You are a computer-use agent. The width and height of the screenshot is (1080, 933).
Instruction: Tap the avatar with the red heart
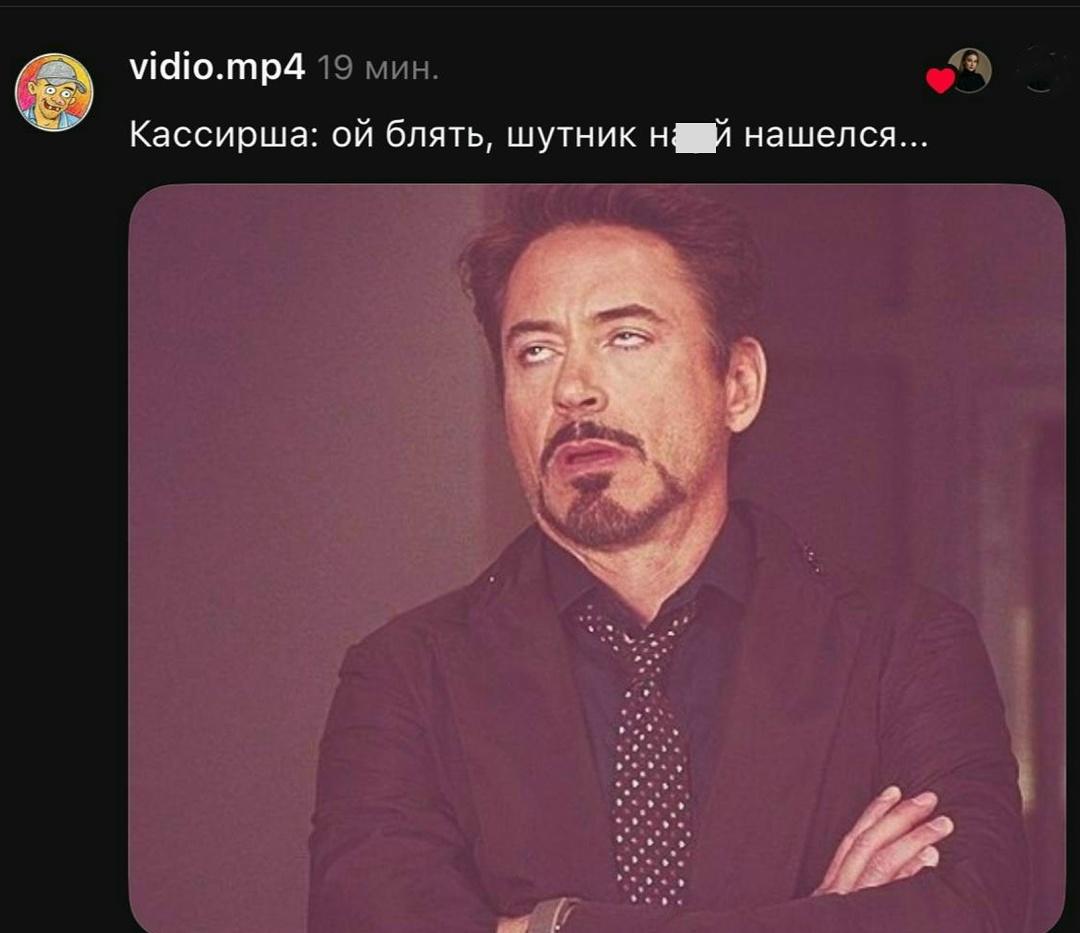point(968,70)
